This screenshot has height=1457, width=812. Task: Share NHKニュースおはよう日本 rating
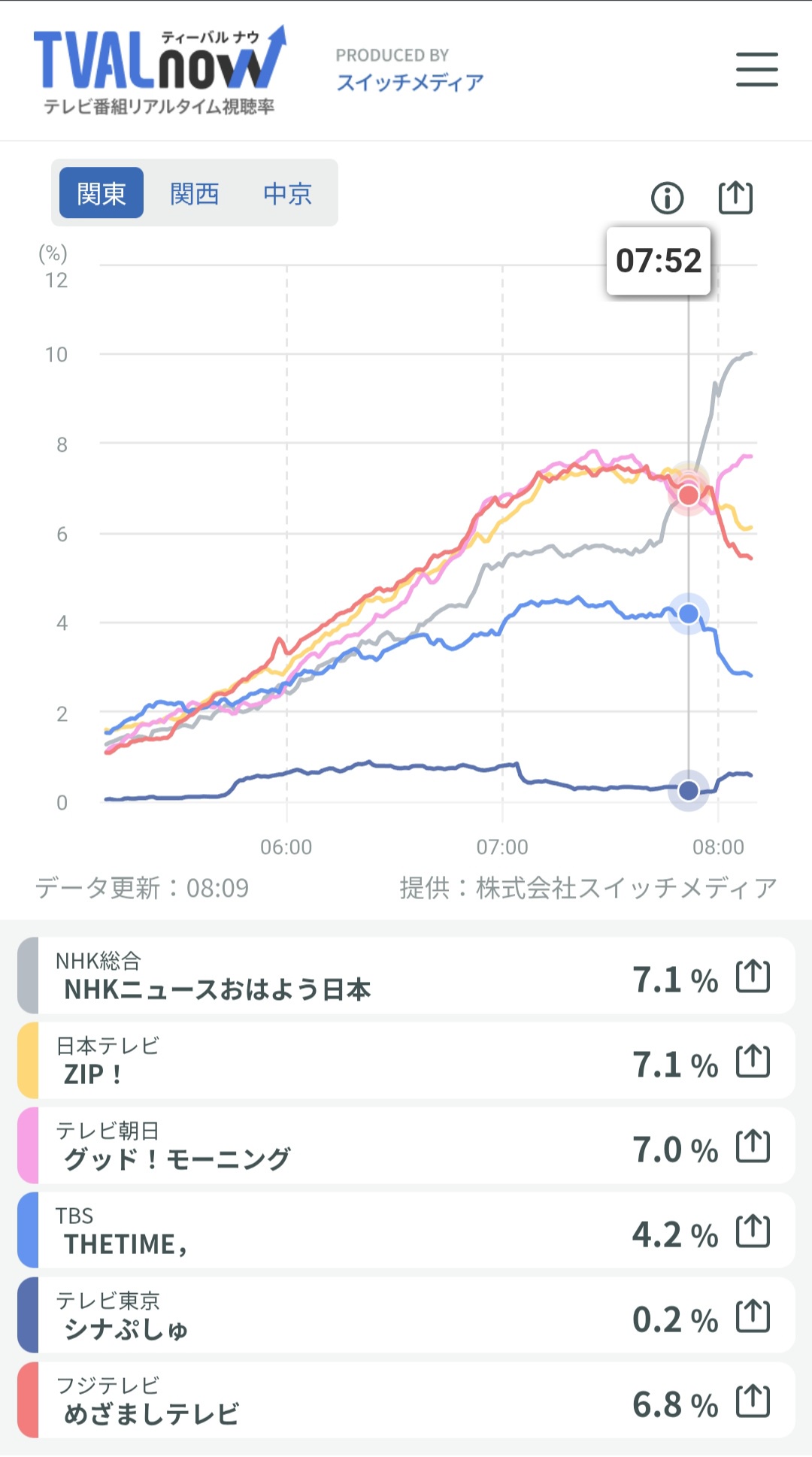[x=753, y=977]
